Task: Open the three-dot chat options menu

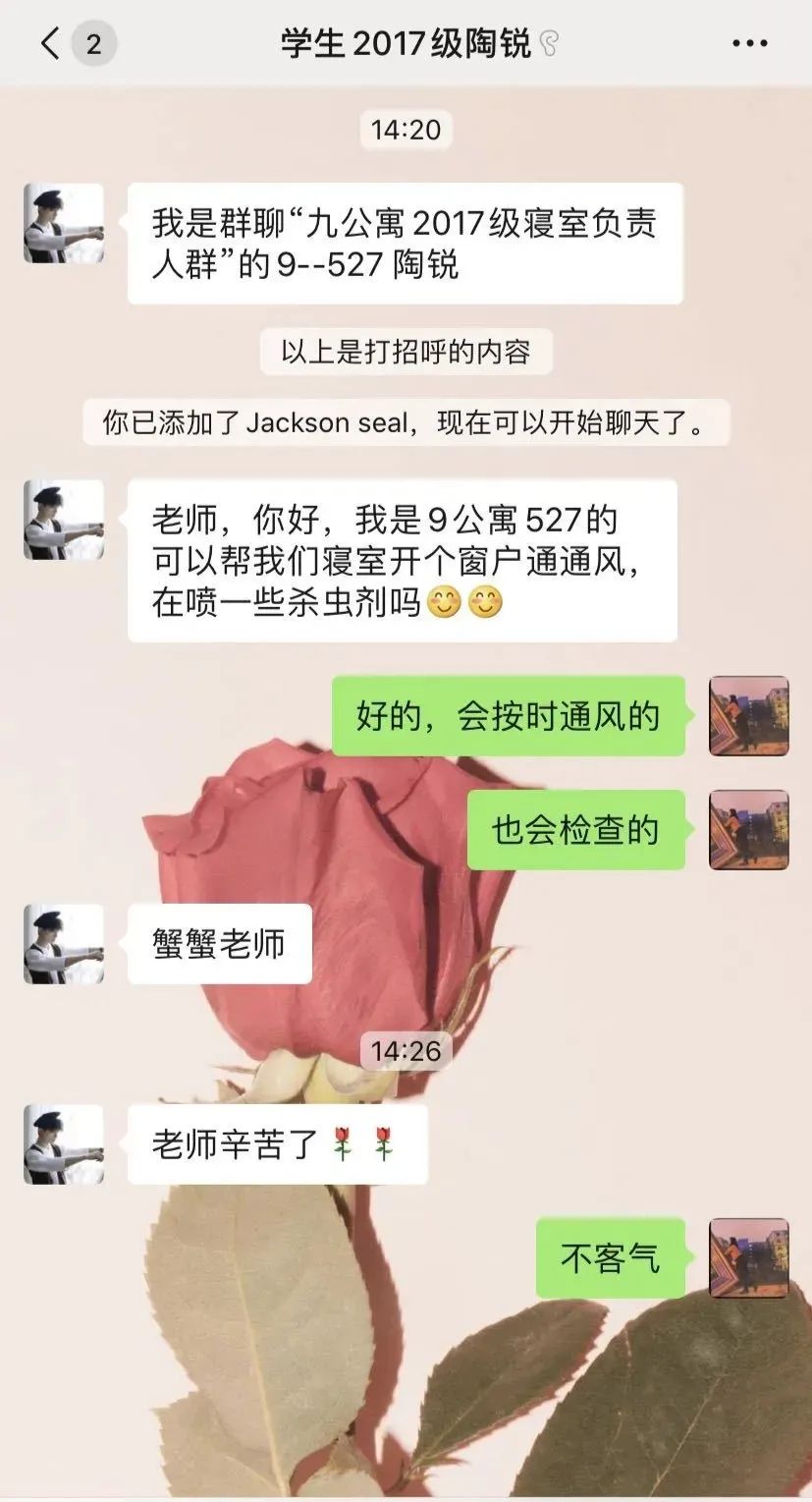Action: tap(750, 43)
